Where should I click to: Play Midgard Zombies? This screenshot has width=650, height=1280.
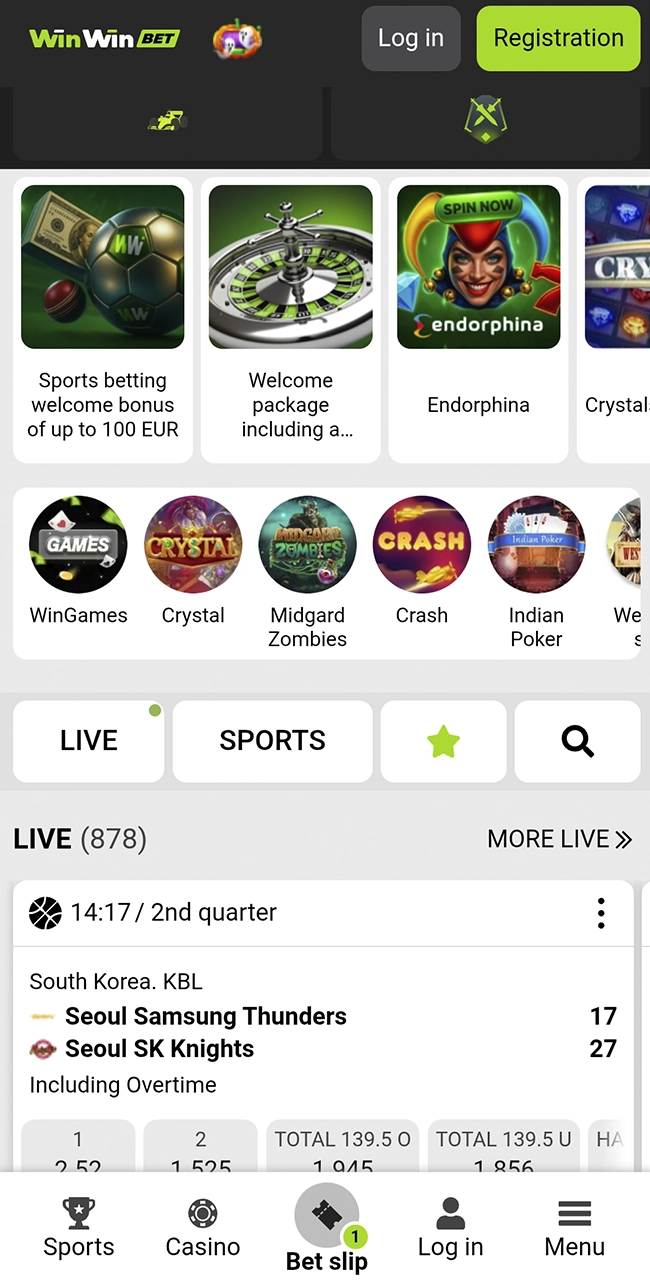307,560
